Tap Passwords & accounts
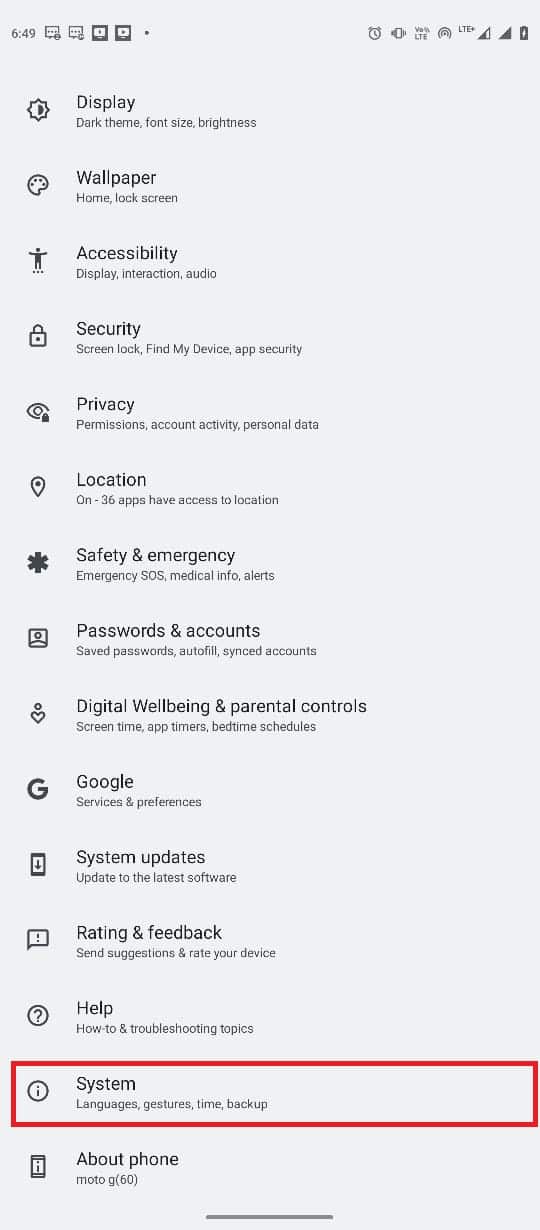Viewport: 540px width, 1230px height. tap(270, 639)
